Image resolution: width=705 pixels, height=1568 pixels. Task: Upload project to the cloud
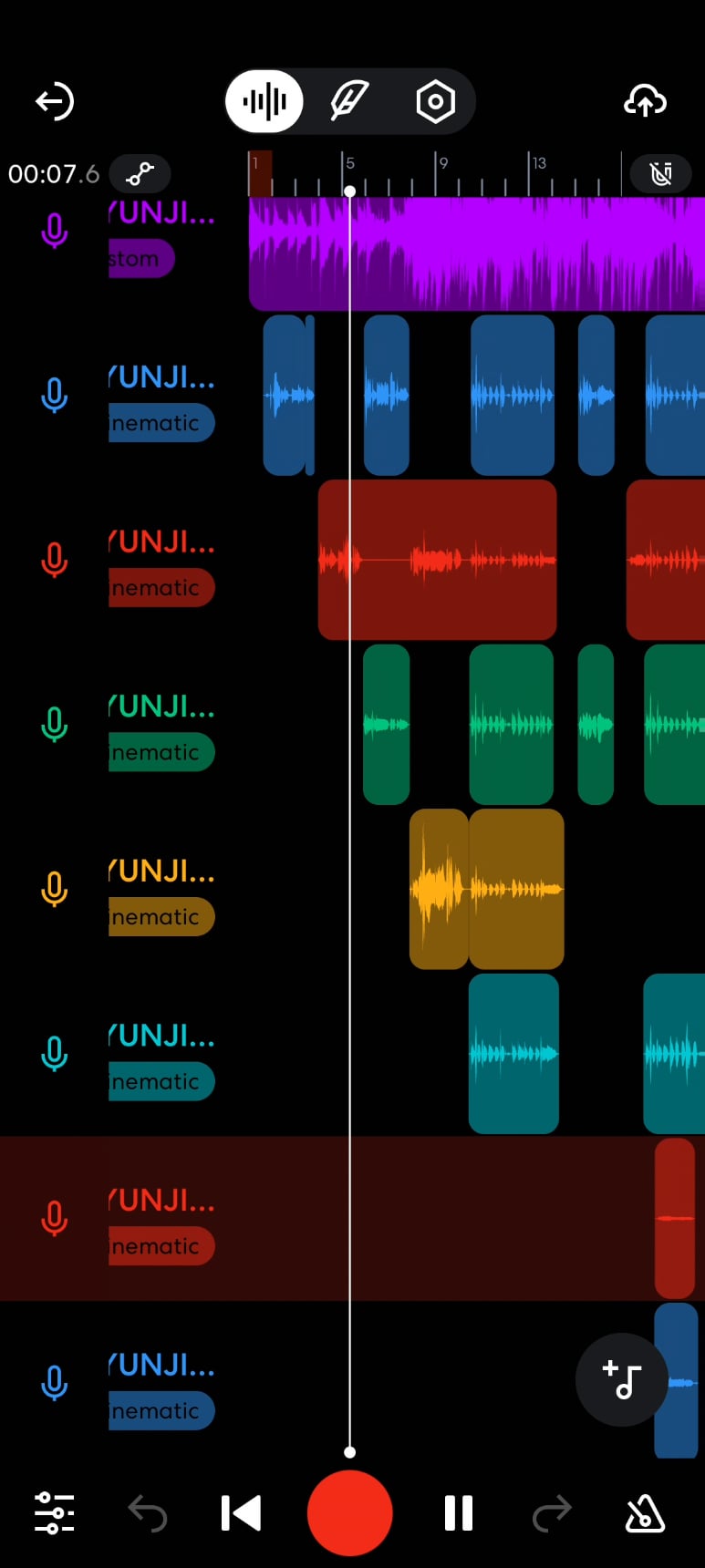coord(645,101)
